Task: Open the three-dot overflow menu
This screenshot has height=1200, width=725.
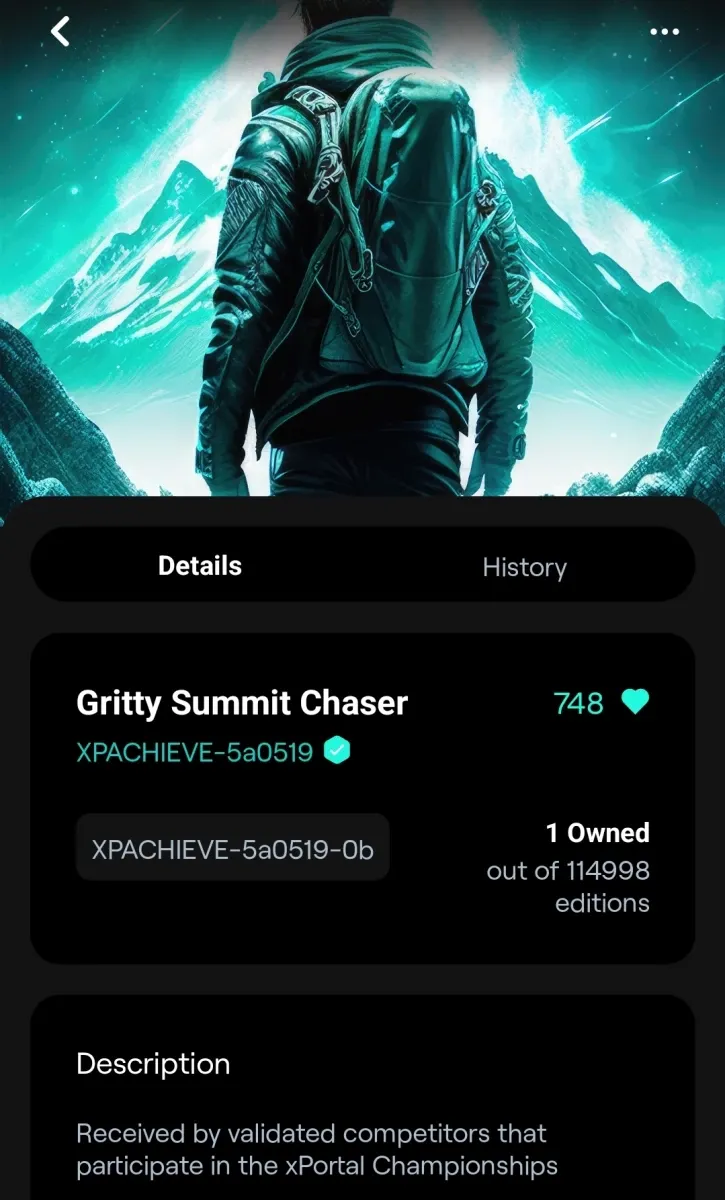Action: [664, 32]
